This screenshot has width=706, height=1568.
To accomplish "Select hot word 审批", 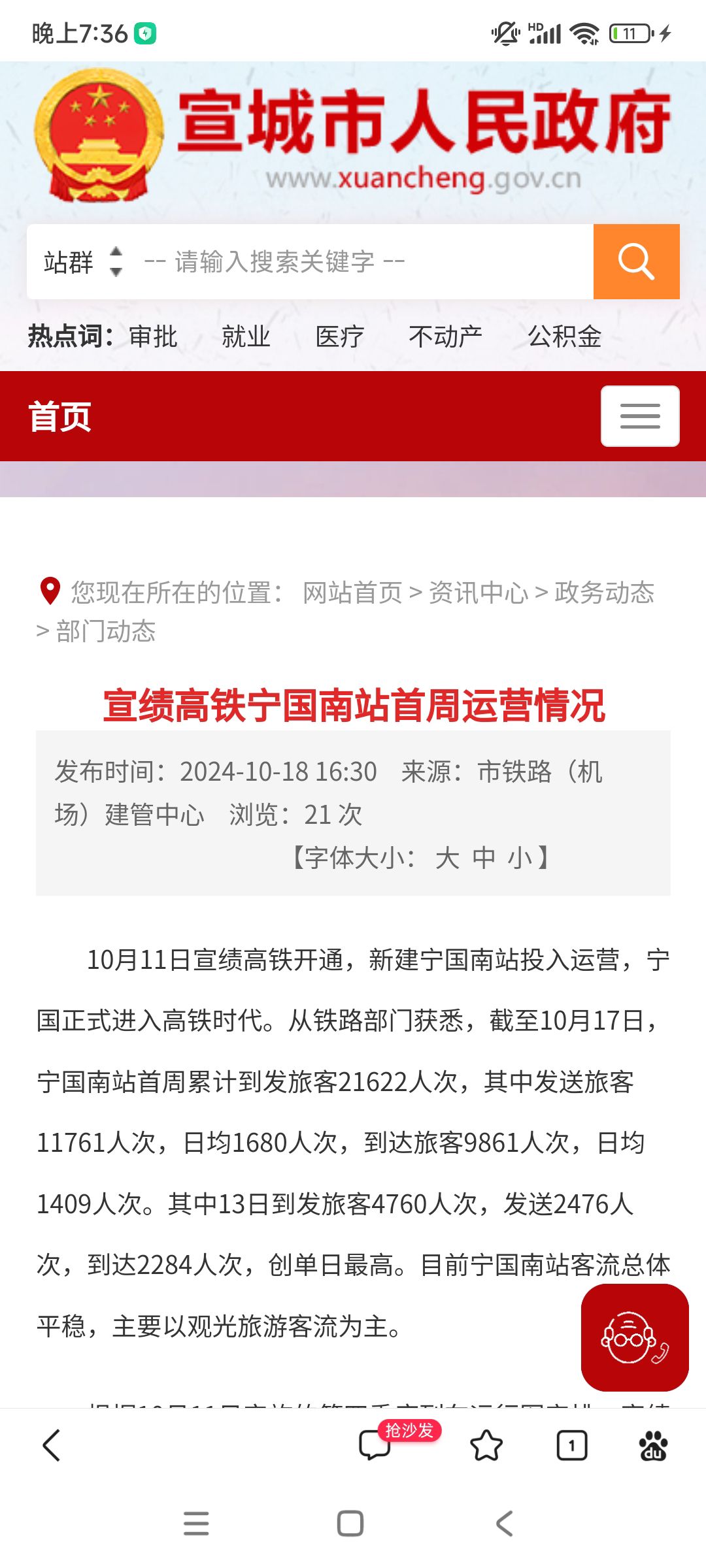I will click(x=153, y=336).
